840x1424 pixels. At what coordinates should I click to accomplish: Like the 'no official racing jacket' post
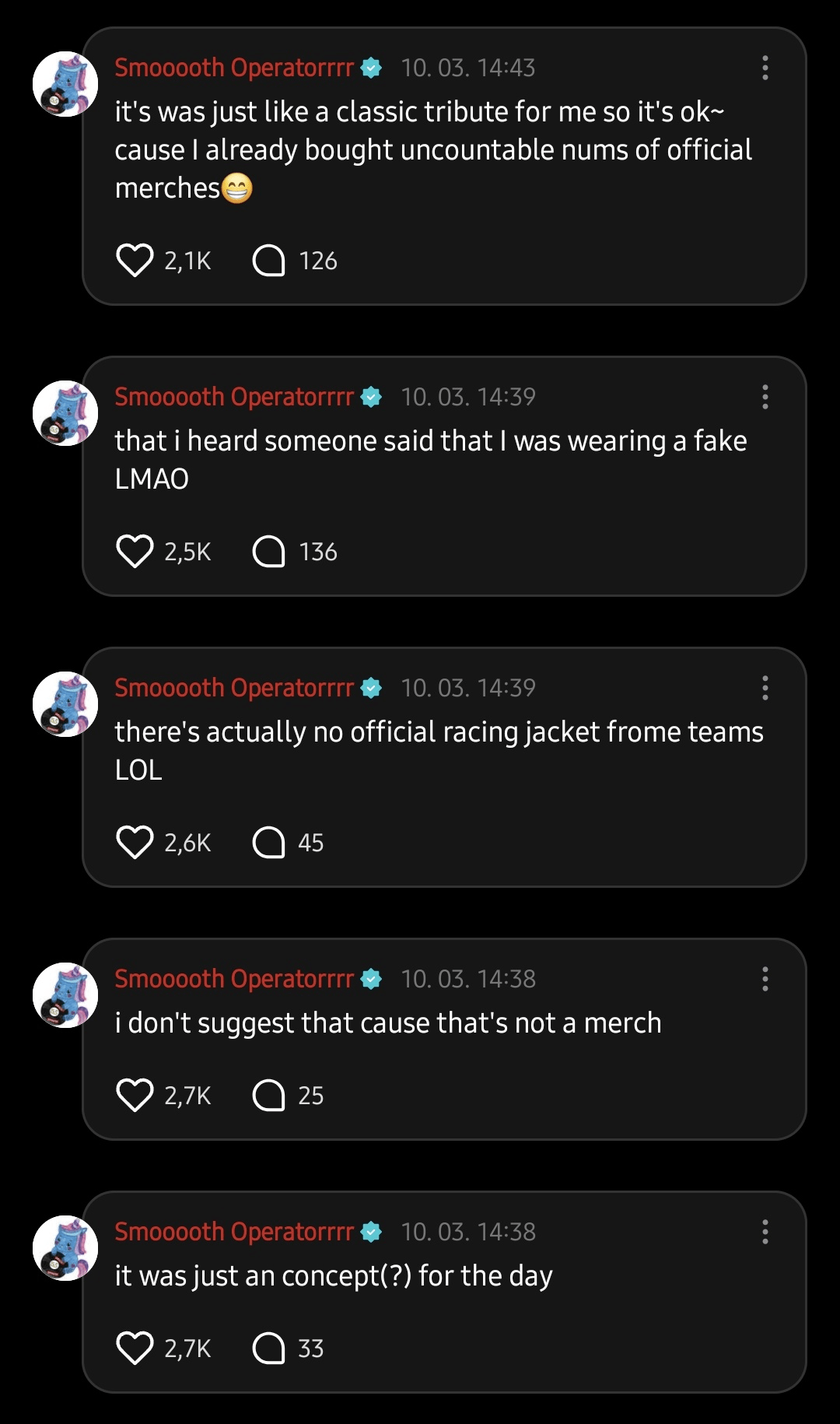[x=135, y=842]
